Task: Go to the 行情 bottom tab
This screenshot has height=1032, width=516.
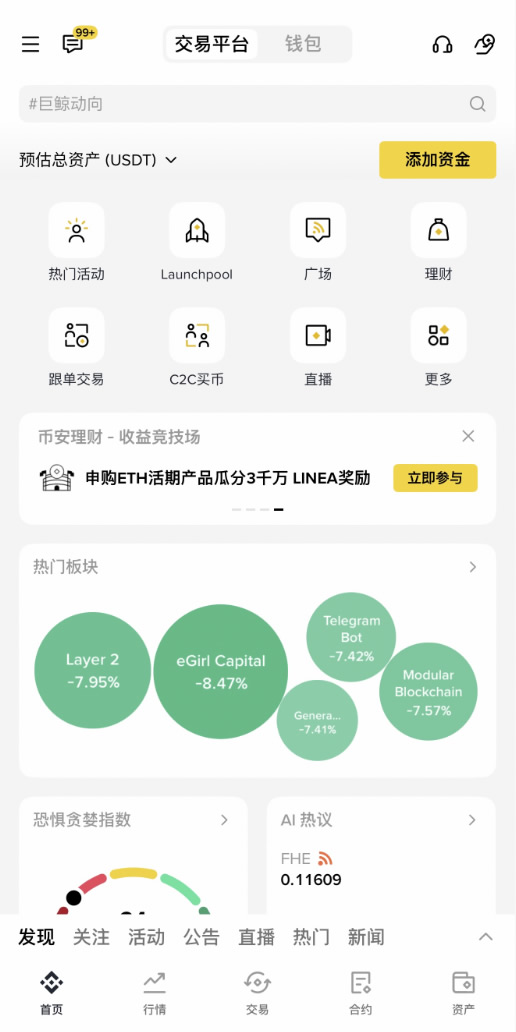Action: 154,993
